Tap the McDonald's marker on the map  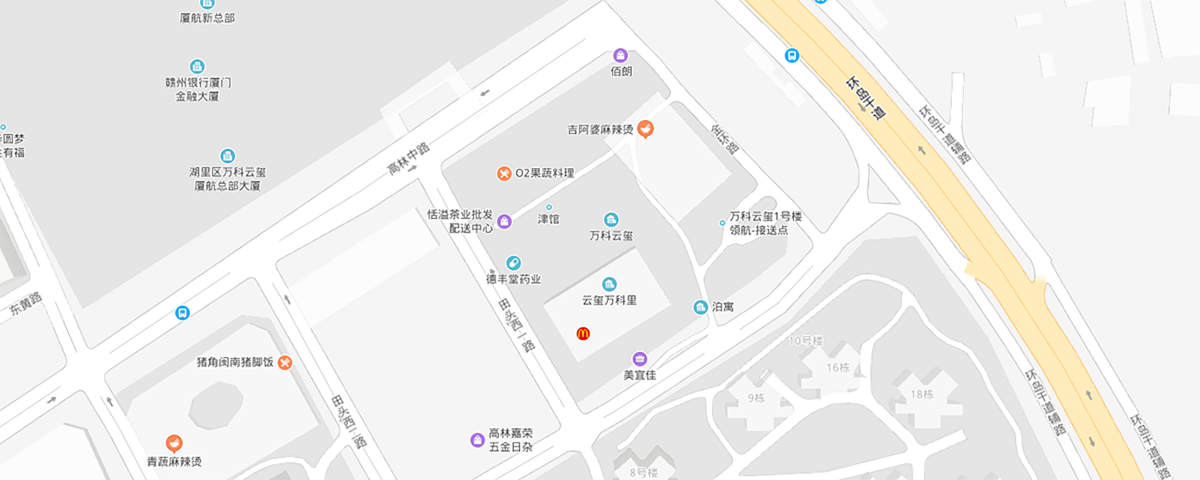[583, 333]
